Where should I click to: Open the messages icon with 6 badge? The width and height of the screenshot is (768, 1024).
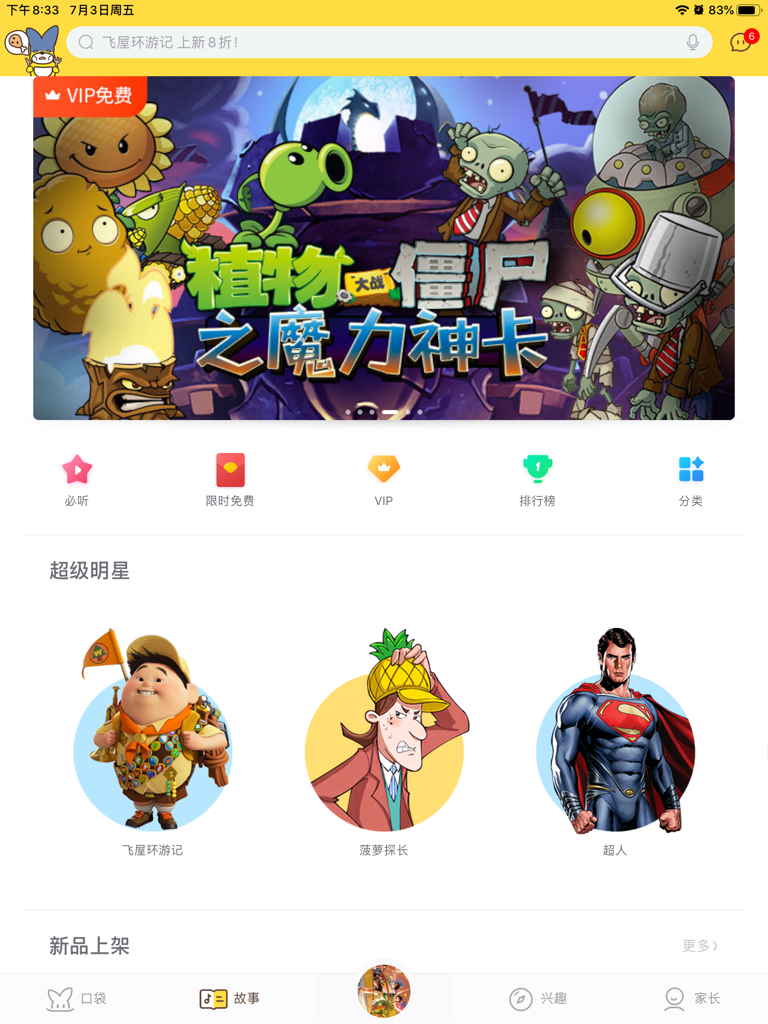pos(741,42)
